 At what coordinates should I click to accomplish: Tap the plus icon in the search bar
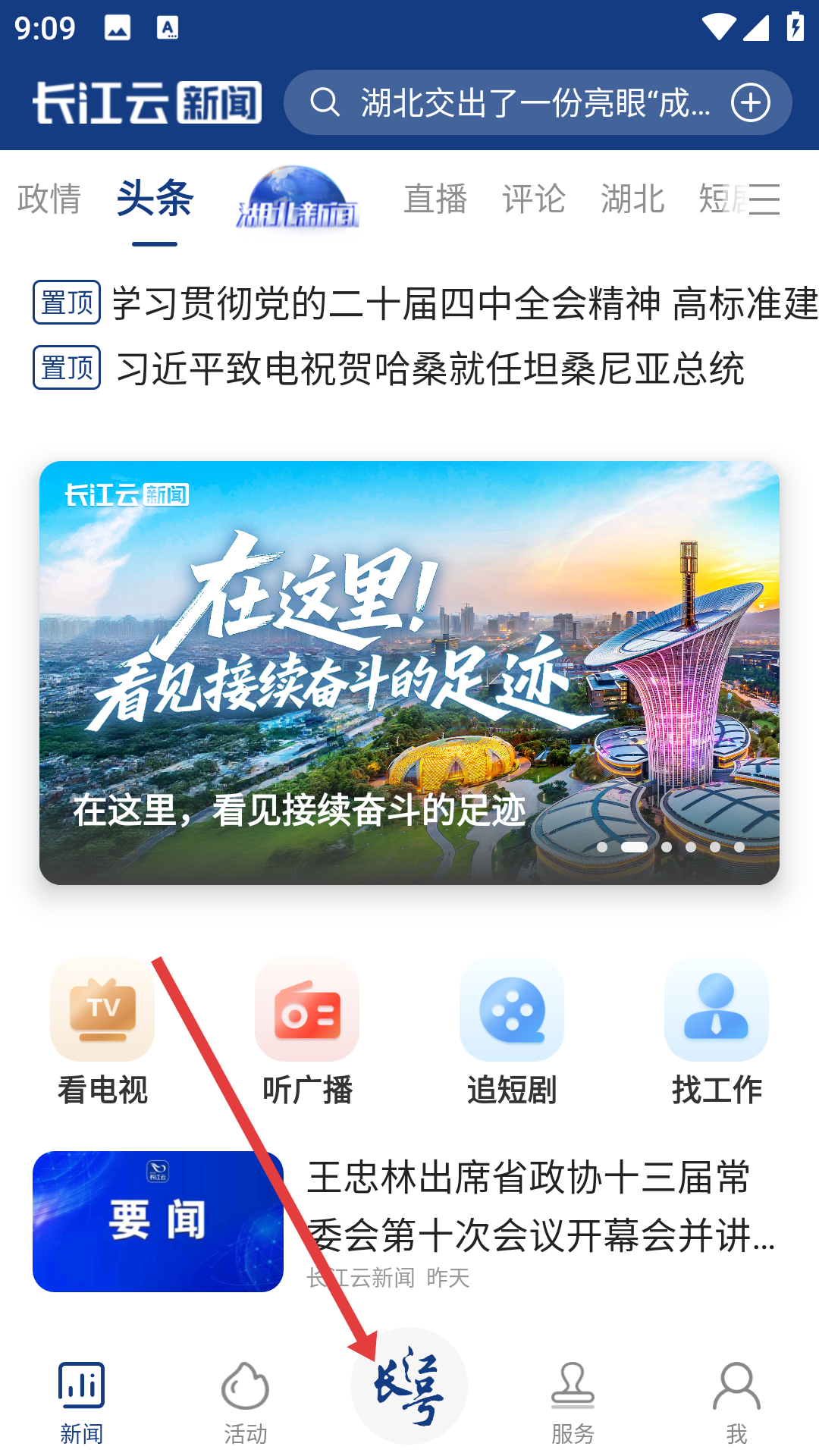click(x=750, y=102)
